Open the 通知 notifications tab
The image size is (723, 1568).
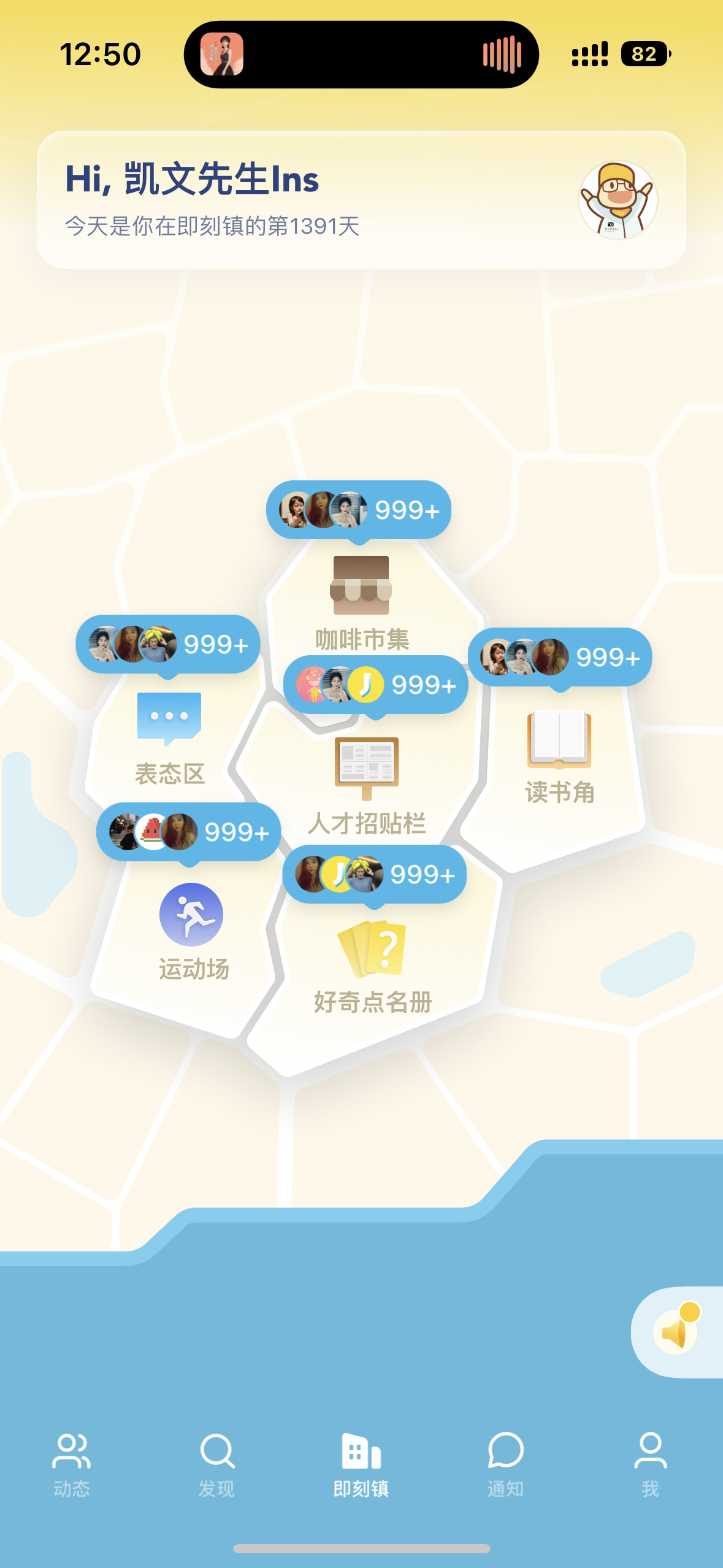pyautogui.click(x=506, y=1465)
